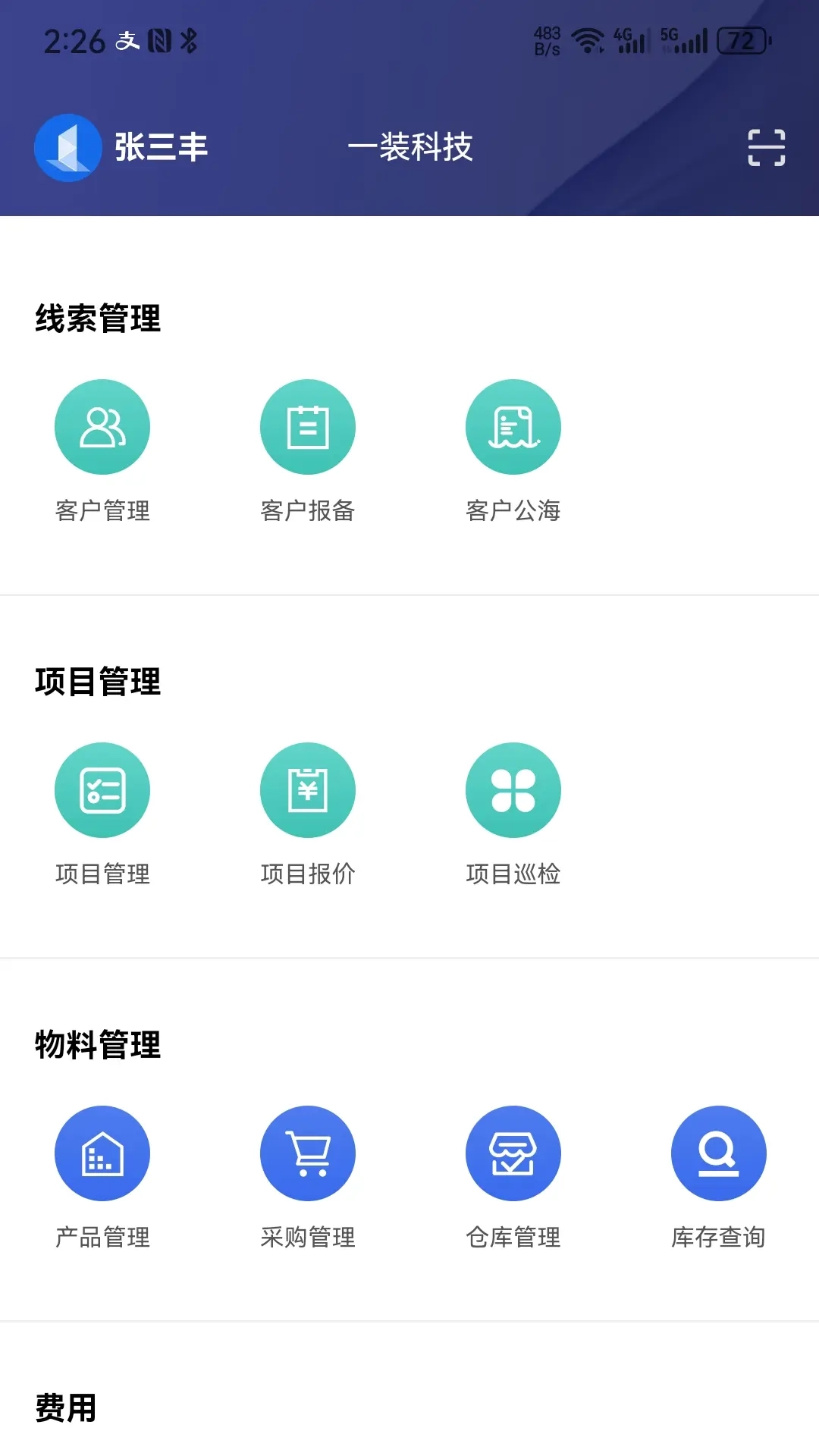Open 客户公海 (customer pool)
Image resolution: width=819 pixels, height=1456 pixels.
pyautogui.click(x=513, y=427)
